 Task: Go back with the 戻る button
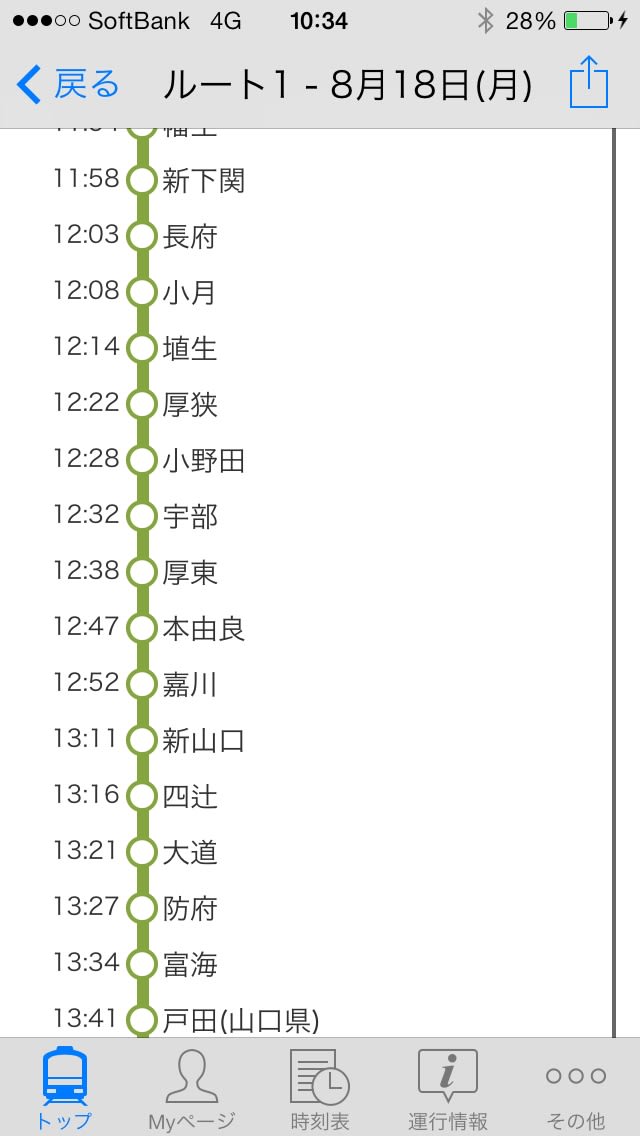pyautogui.click(x=68, y=85)
